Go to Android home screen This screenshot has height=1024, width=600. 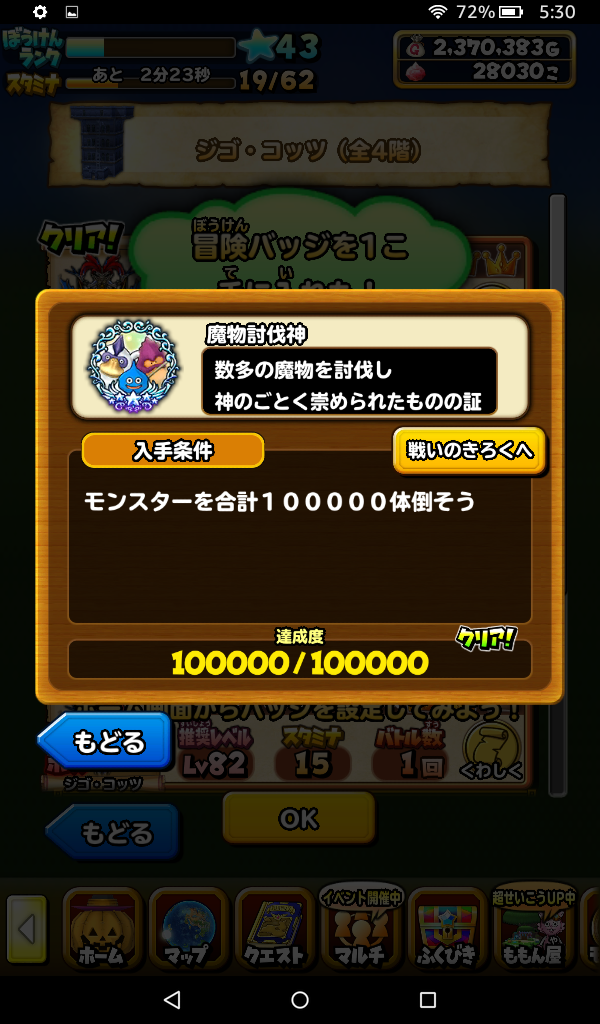point(300,999)
